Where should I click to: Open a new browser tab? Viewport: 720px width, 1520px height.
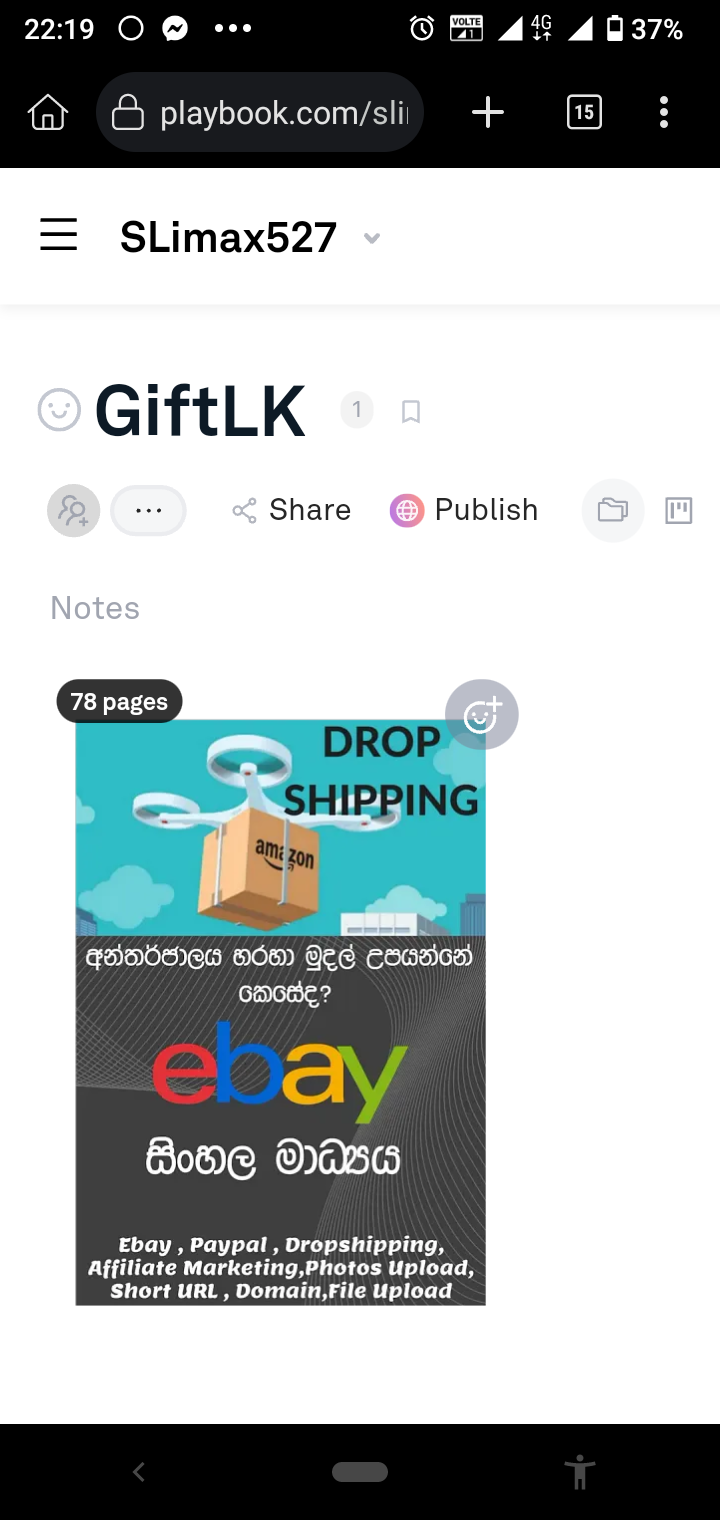(487, 113)
